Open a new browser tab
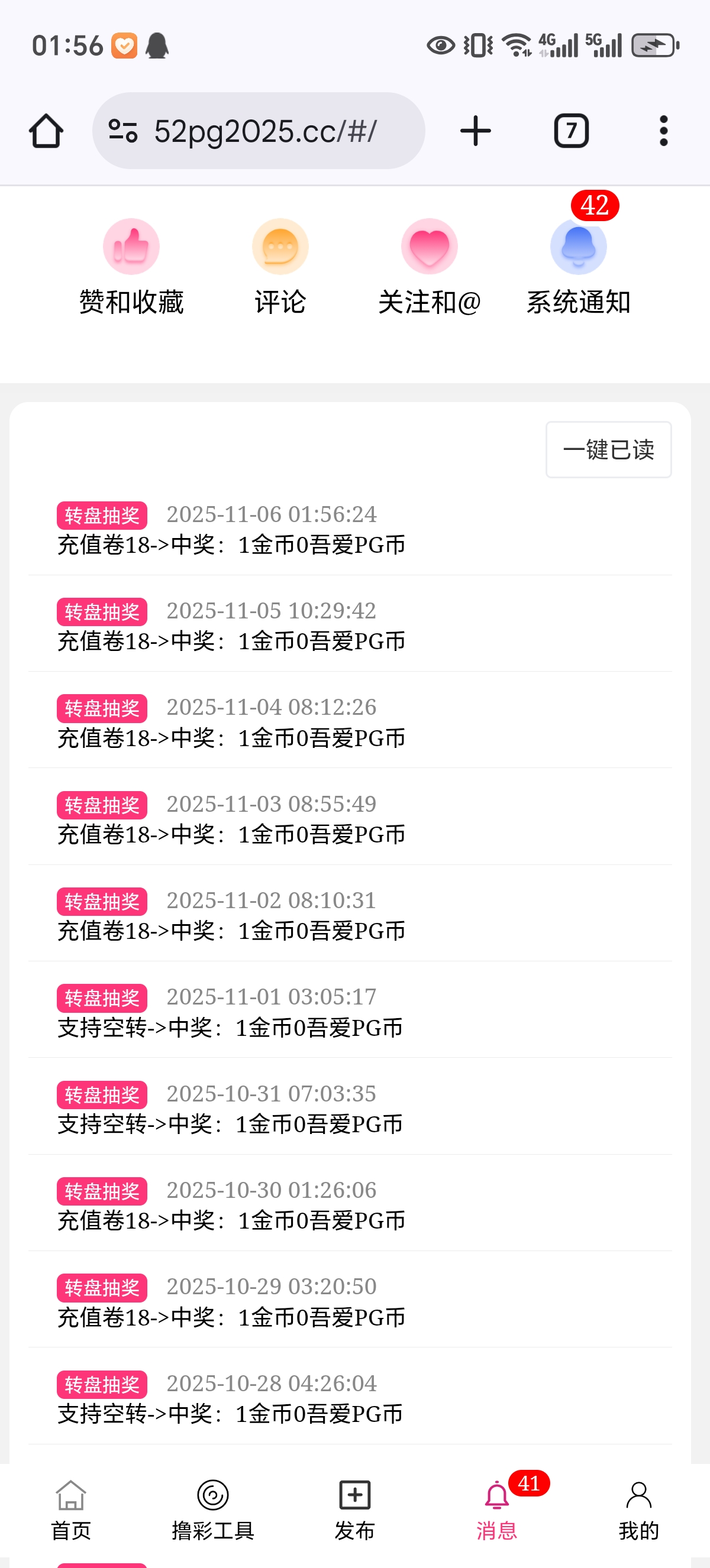710x1568 pixels. [475, 131]
